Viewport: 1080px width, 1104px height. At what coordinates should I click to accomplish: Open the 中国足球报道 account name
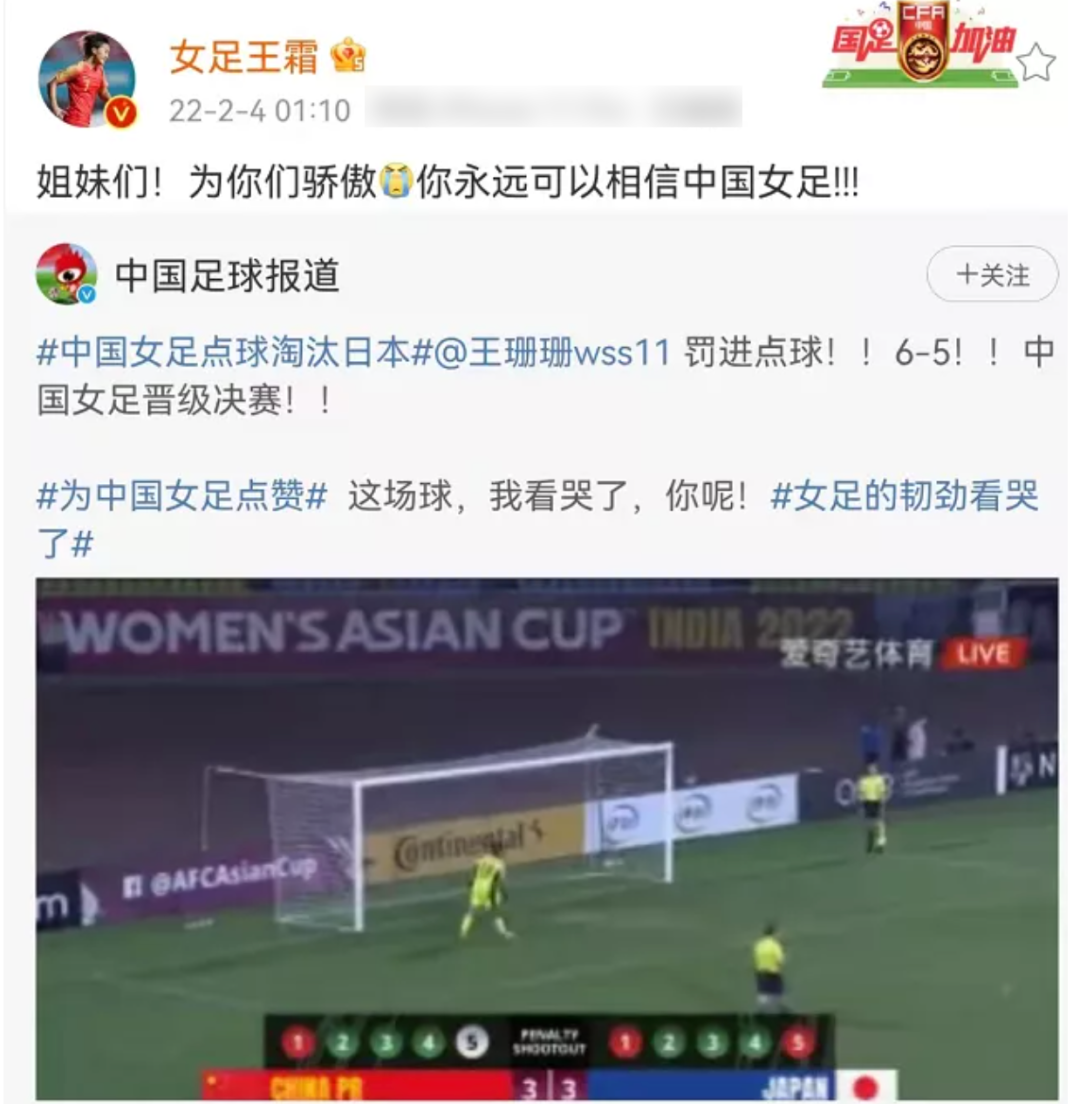click(227, 276)
